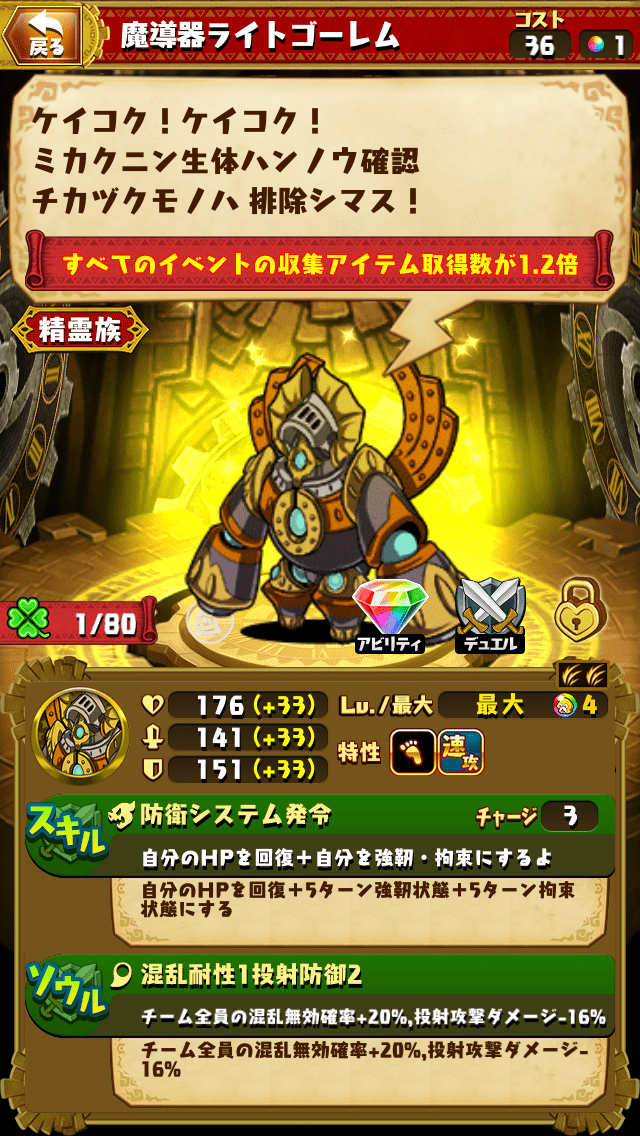The width and height of the screenshot is (640, 1136).
Task: Open the スキル 防衛システム発令 panel
Action: point(320,835)
